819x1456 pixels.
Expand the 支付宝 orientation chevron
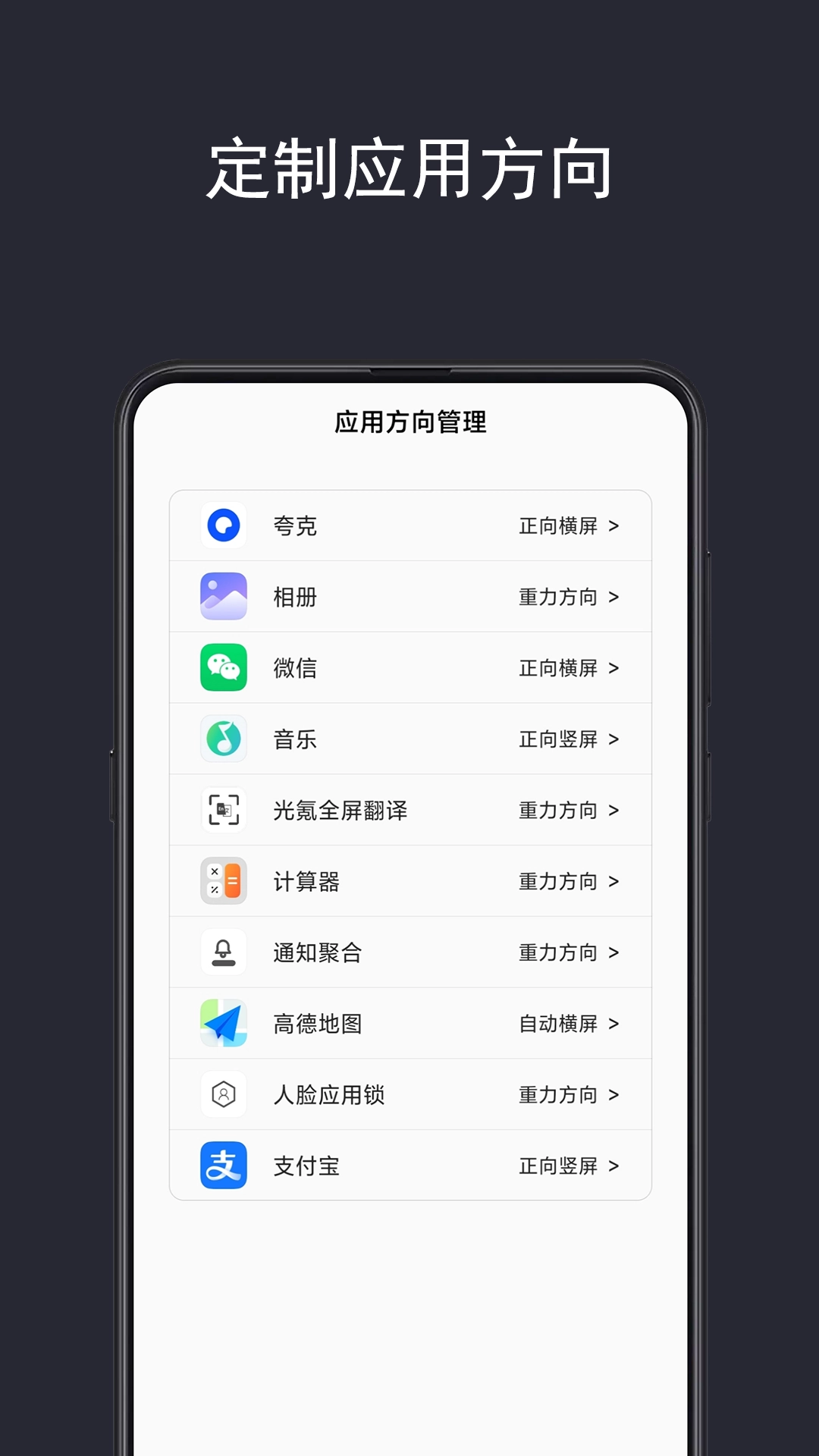[616, 1166]
